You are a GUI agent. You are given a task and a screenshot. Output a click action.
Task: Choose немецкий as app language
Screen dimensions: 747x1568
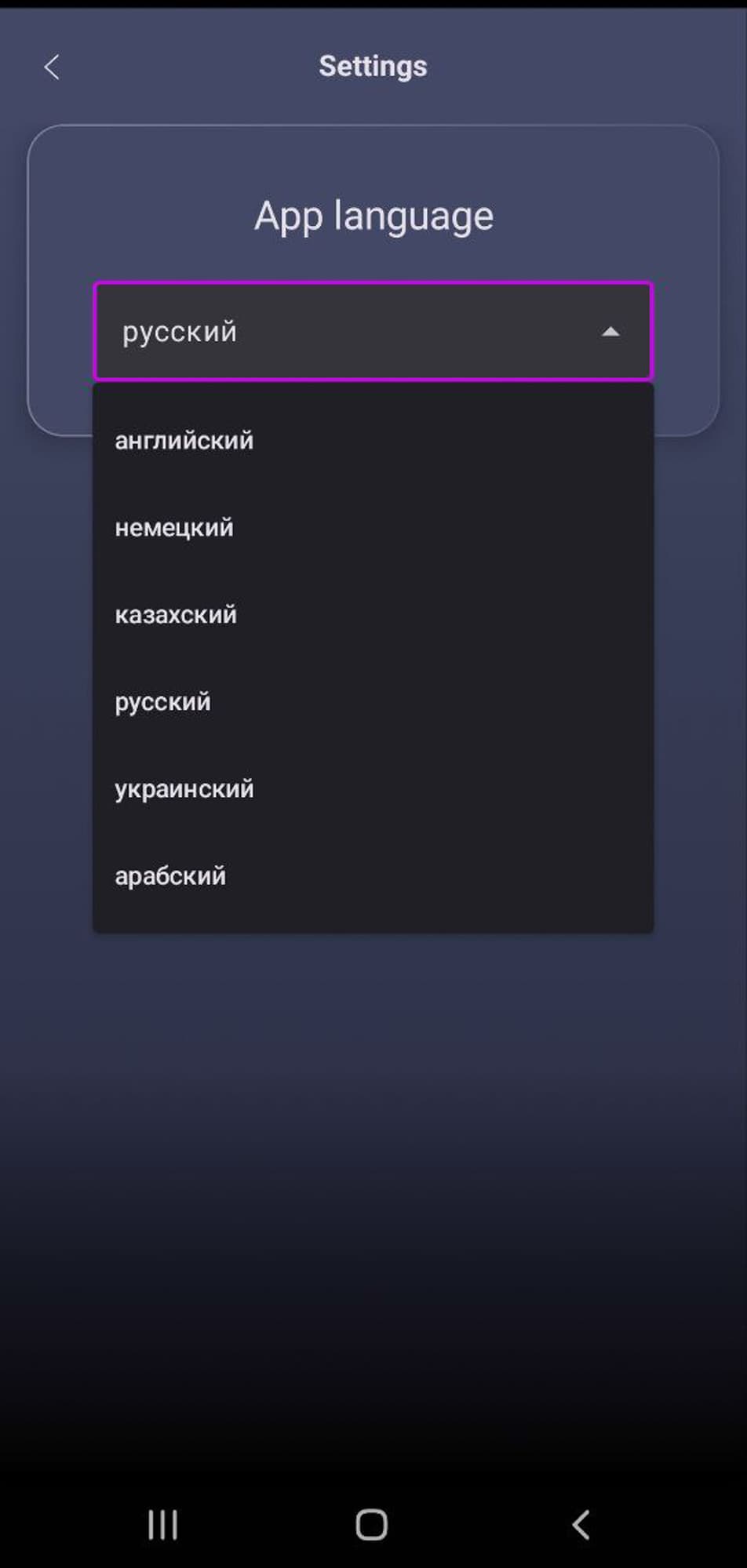coord(174,528)
